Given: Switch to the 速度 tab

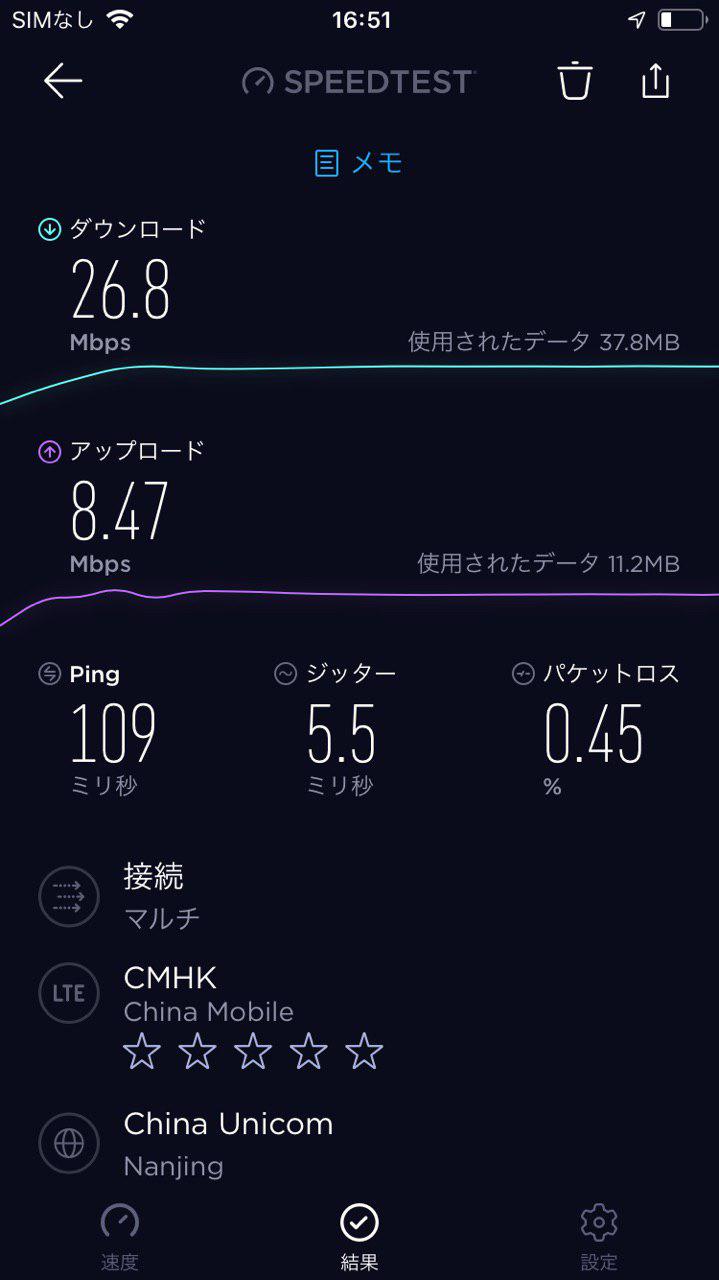Looking at the screenshot, I should pos(120,1237).
